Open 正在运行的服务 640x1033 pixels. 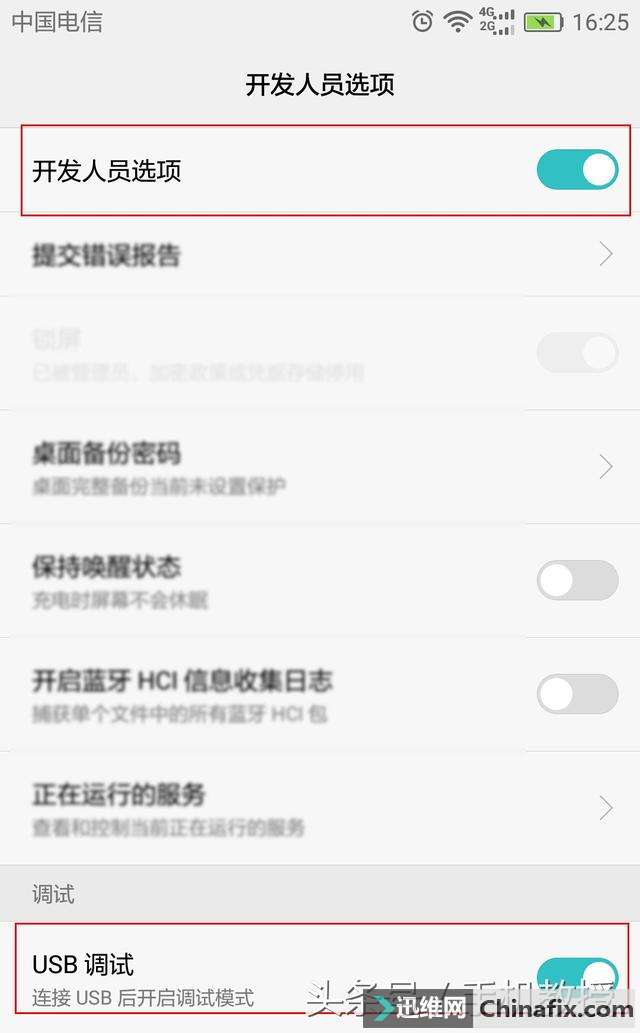click(320, 808)
